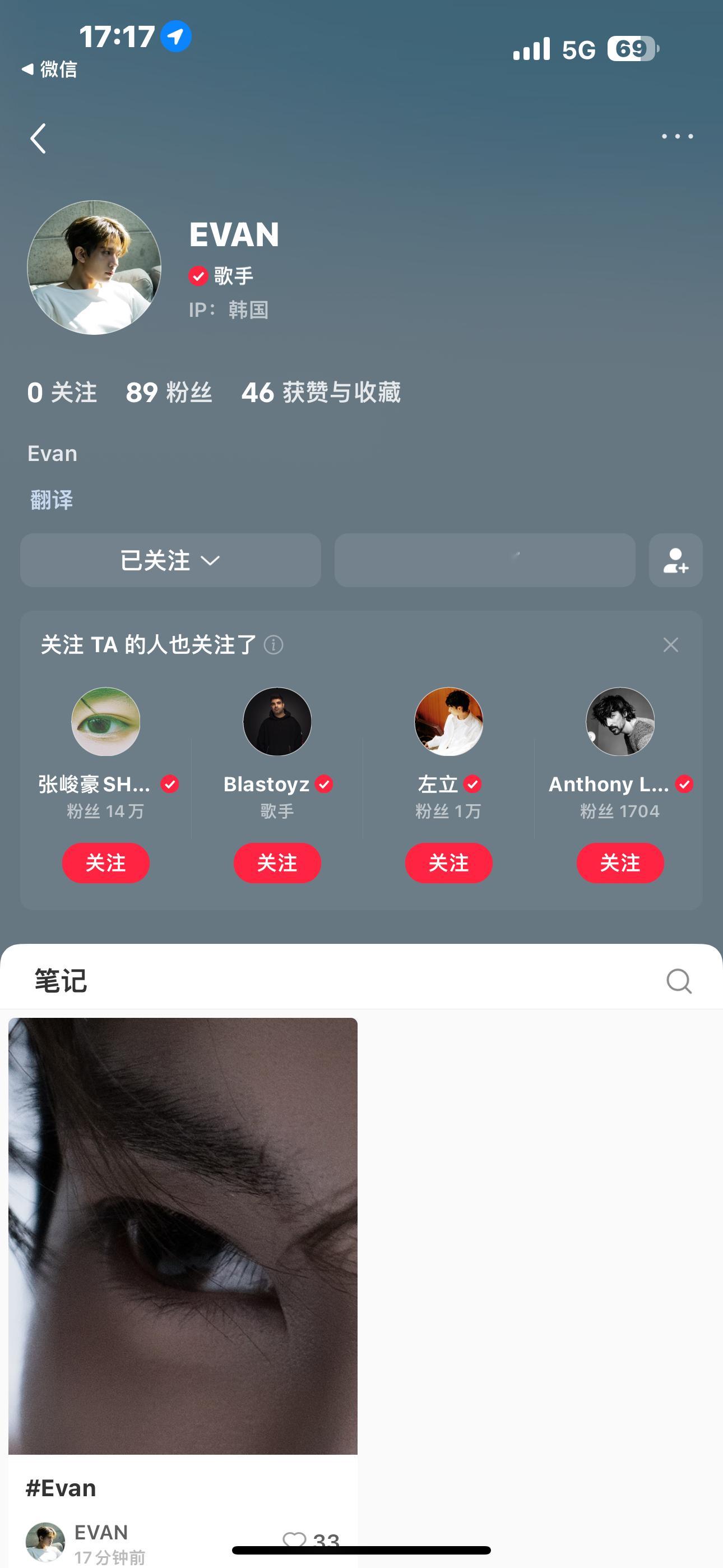Tap the info icon next to 关注 TA 的人也关注了

275,645
